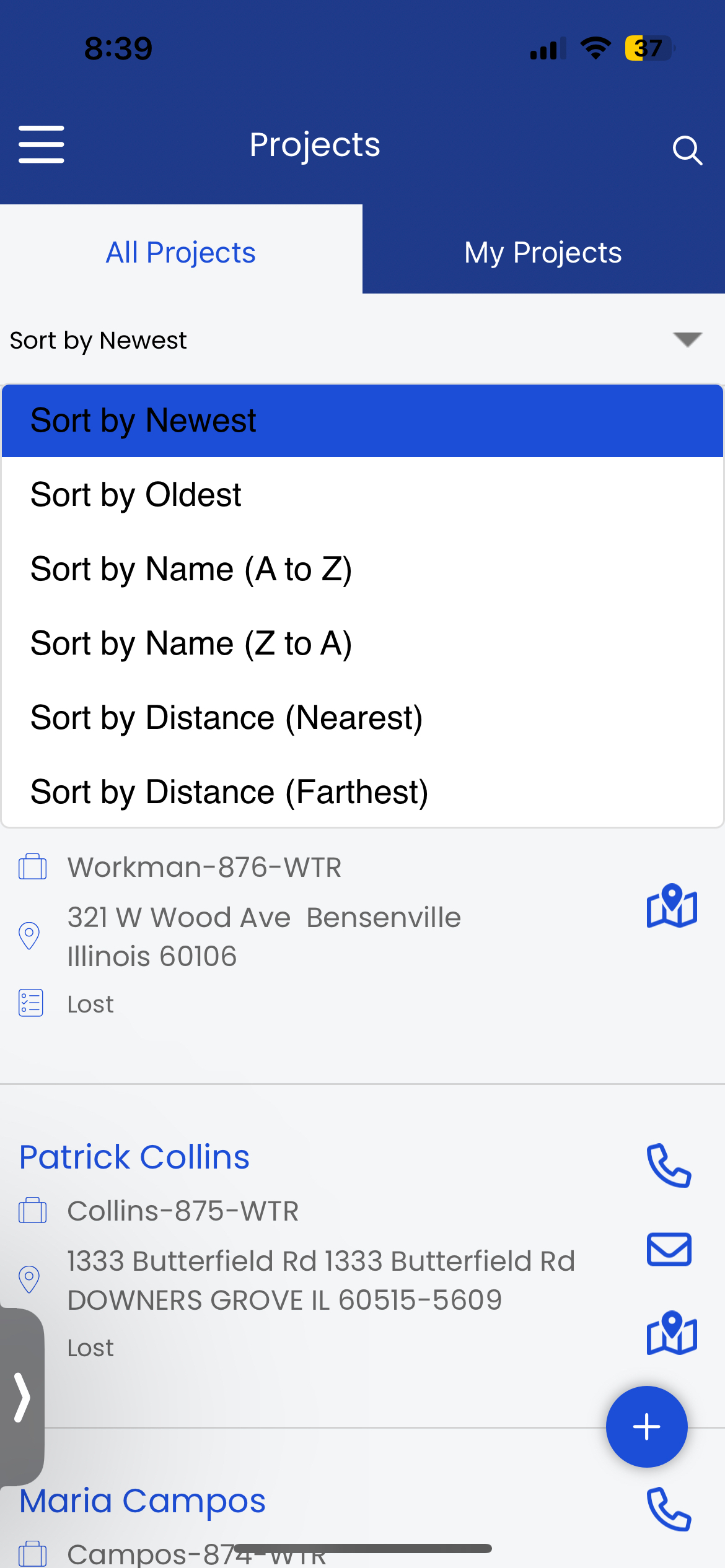Add a new project with plus button

click(x=646, y=1427)
